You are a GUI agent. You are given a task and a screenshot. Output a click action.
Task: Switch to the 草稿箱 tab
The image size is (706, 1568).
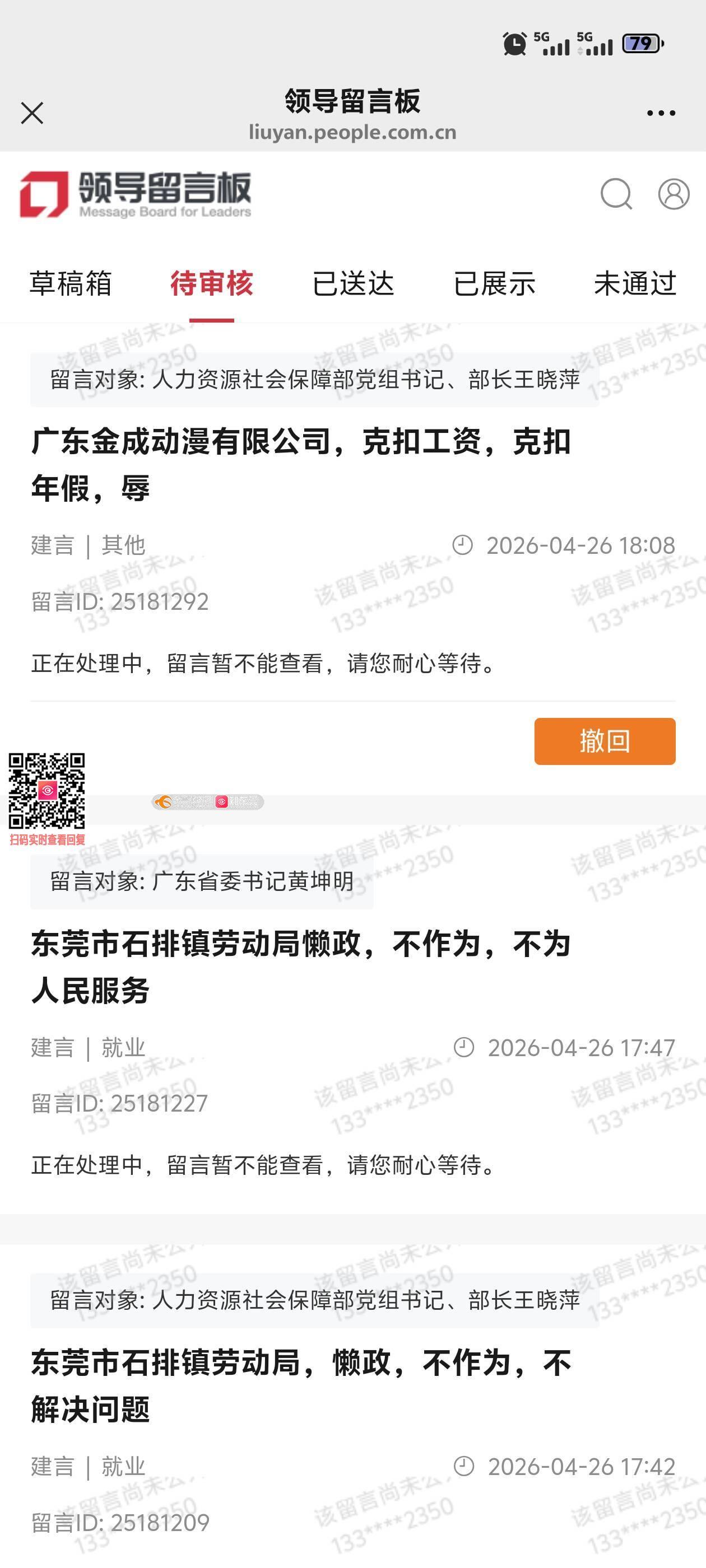[x=71, y=284]
